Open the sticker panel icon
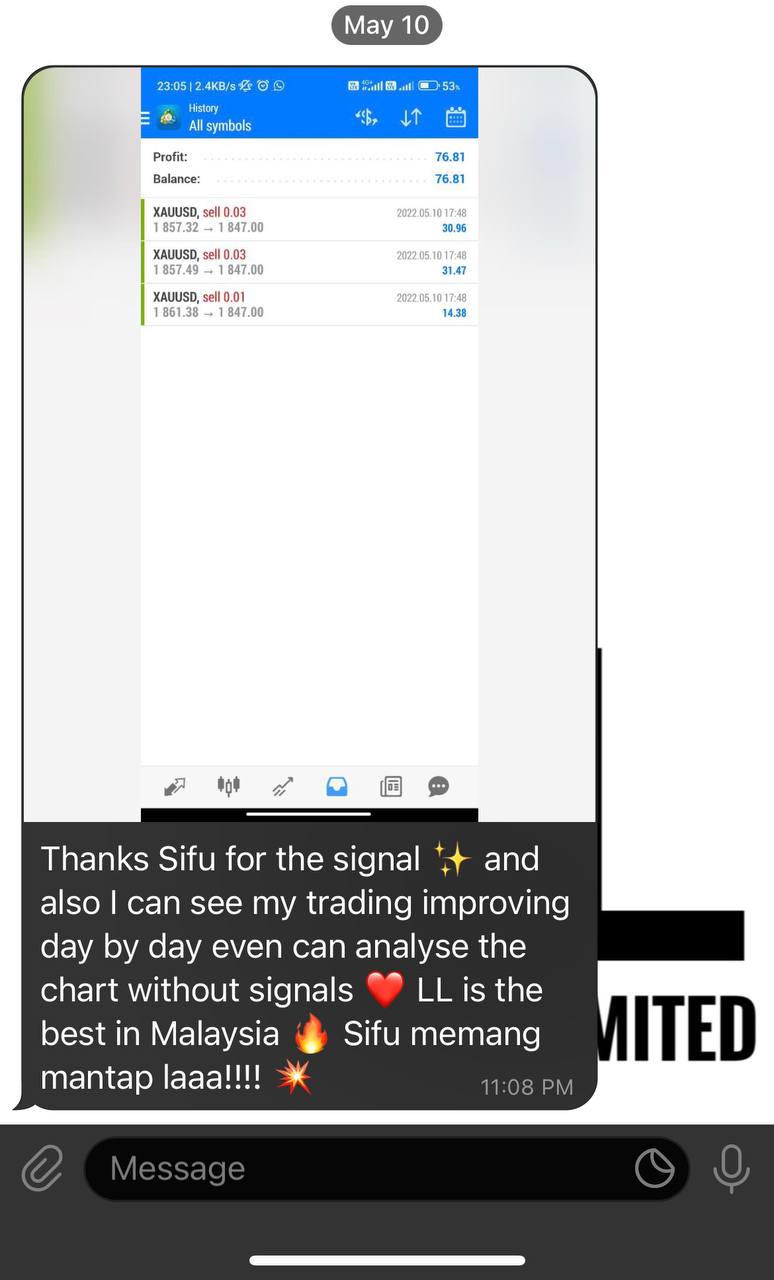 coord(655,1168)
